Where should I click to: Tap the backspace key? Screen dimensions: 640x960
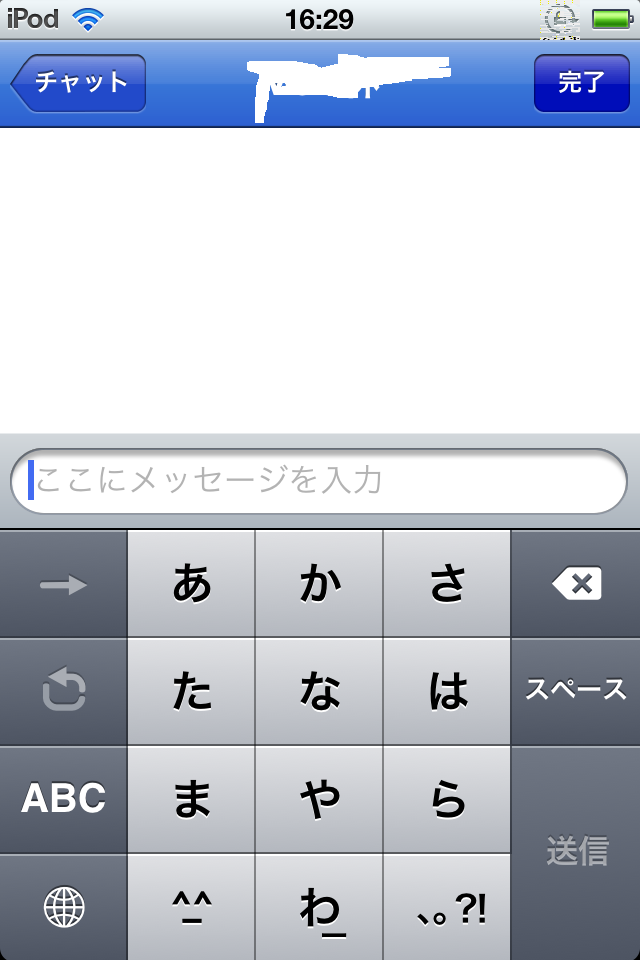pos(576,584)
